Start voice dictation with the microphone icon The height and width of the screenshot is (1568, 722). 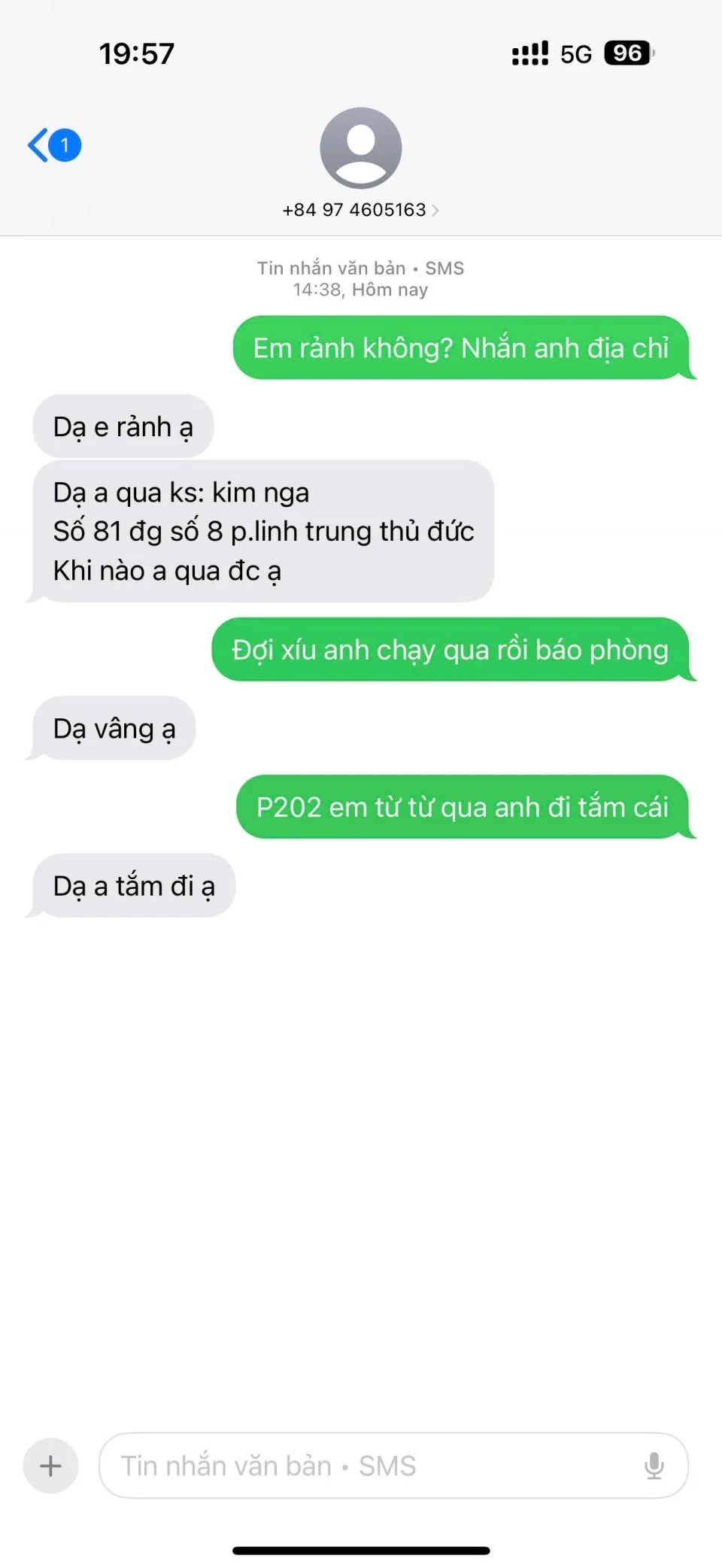tap(654, 1466)
